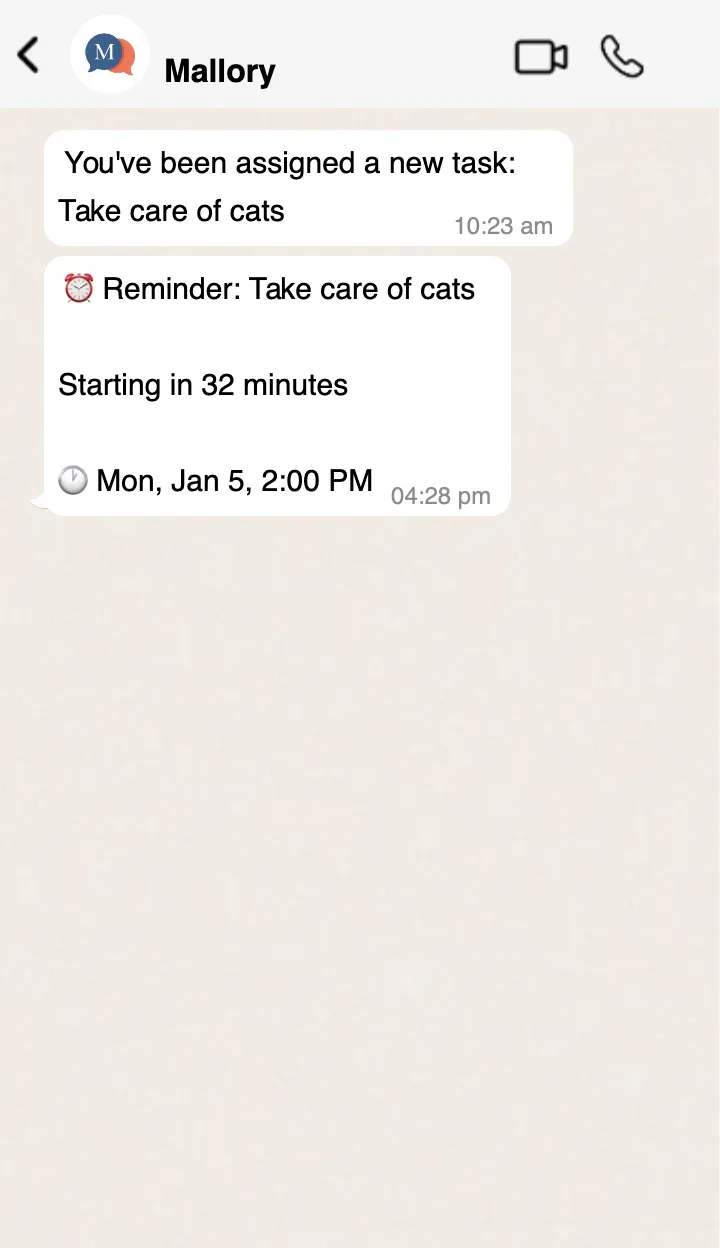Click the 'You've been assigned a new task' line
The width and height of the screenshot is (720, 1248).
(x=288, y=162)
